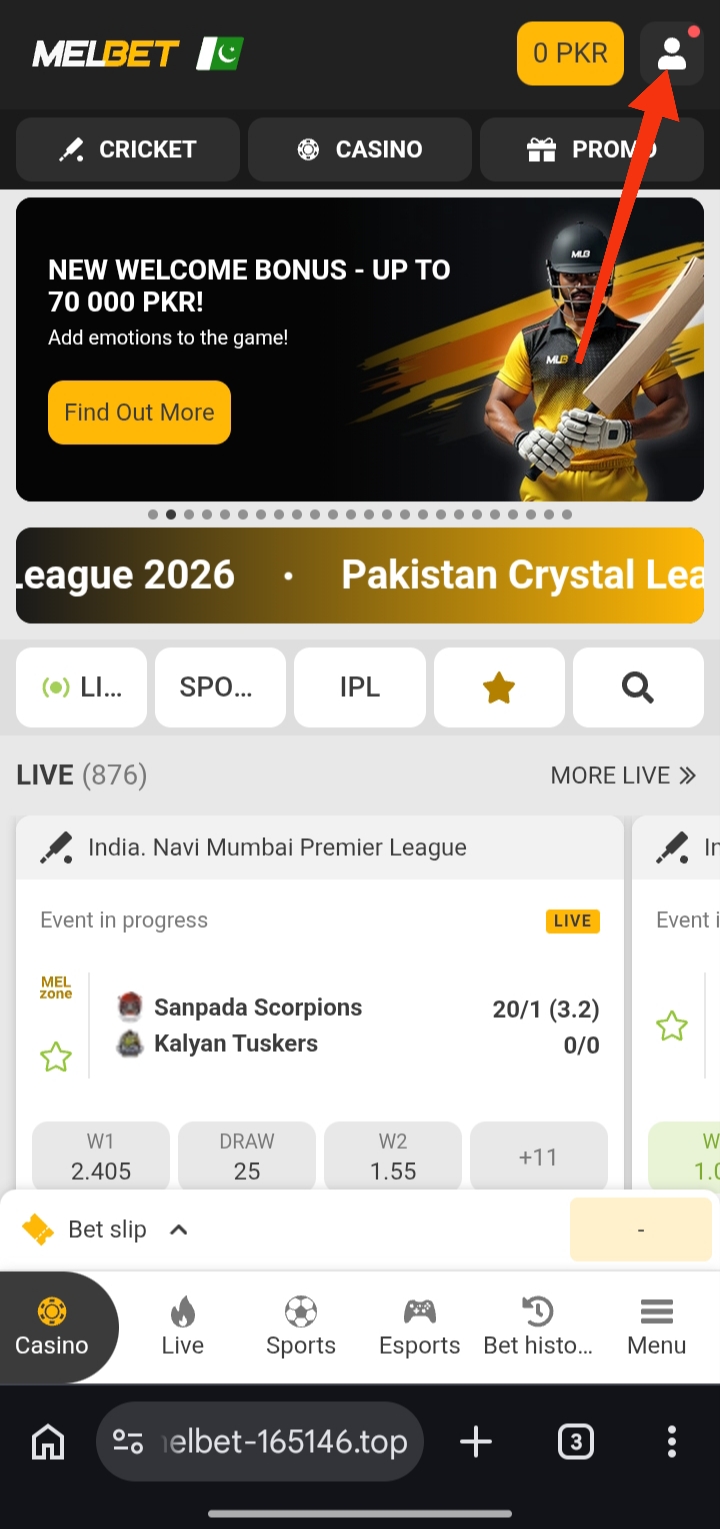Tap Find Out More on welcome bonus

click(x=139, y=412)
